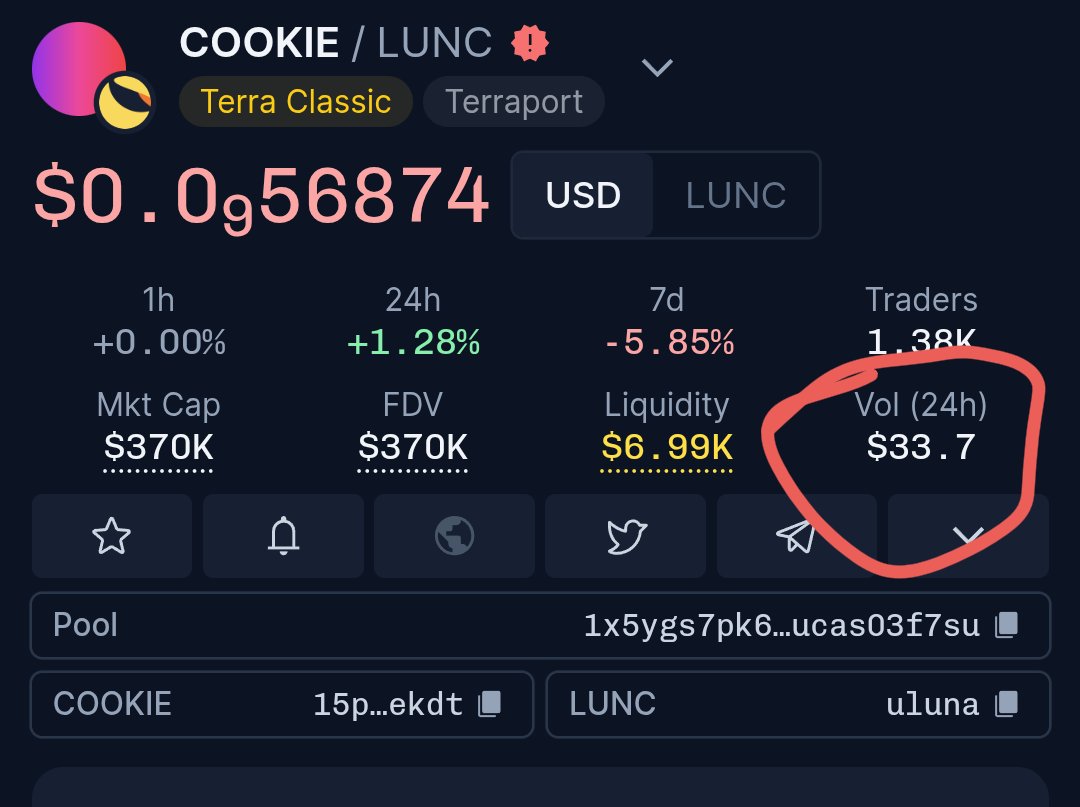Image resolution: width=1080 pixels, height=807 pixels.
Task: Switch price display to LUNC
Action: pos(735,195)
